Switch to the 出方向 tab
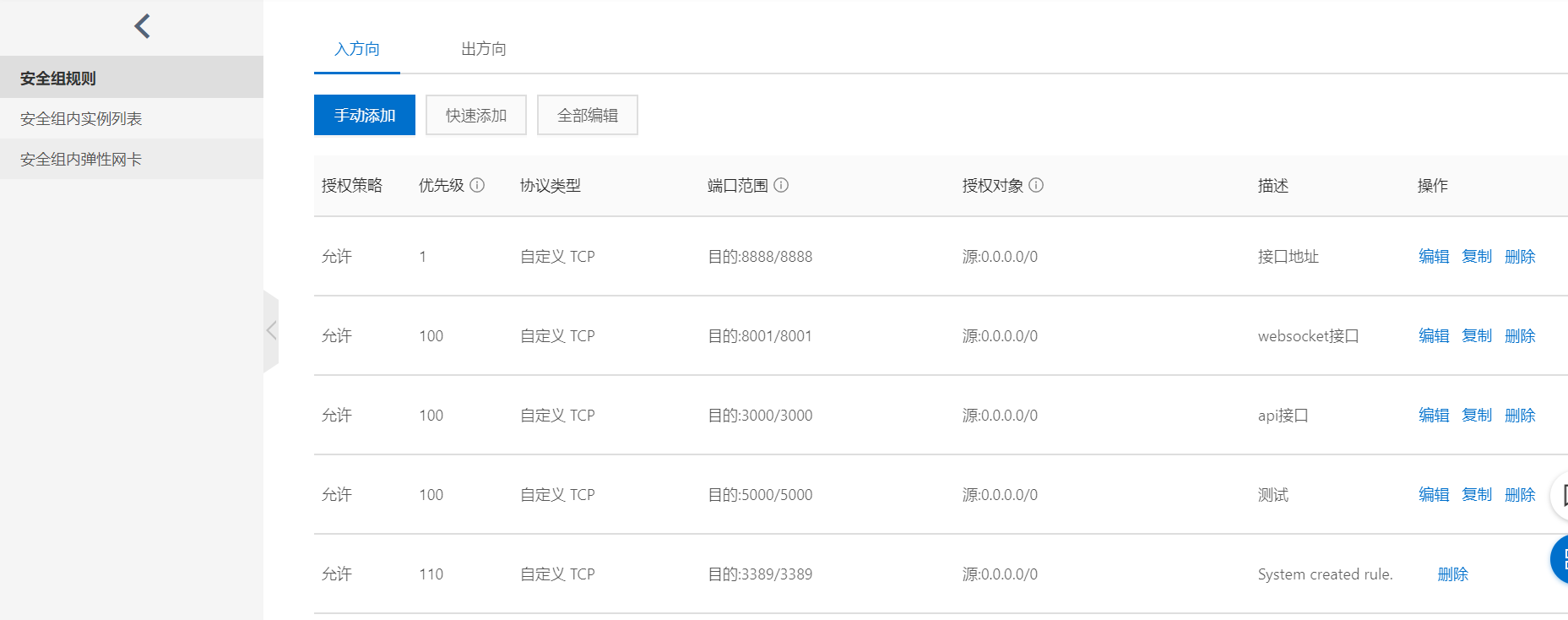 point(483,49)
